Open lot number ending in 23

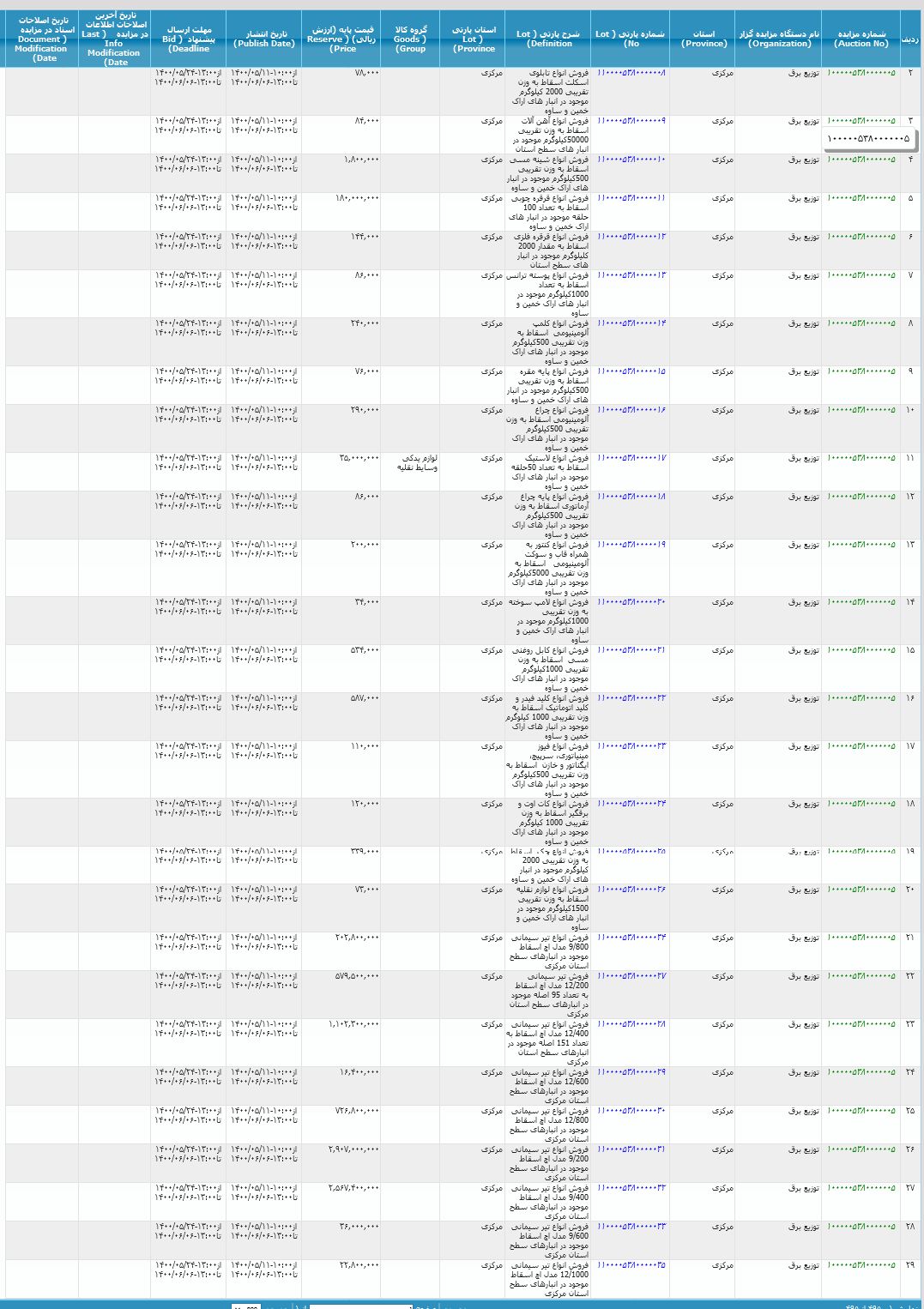pyautogui.click(x=631, y=746)
